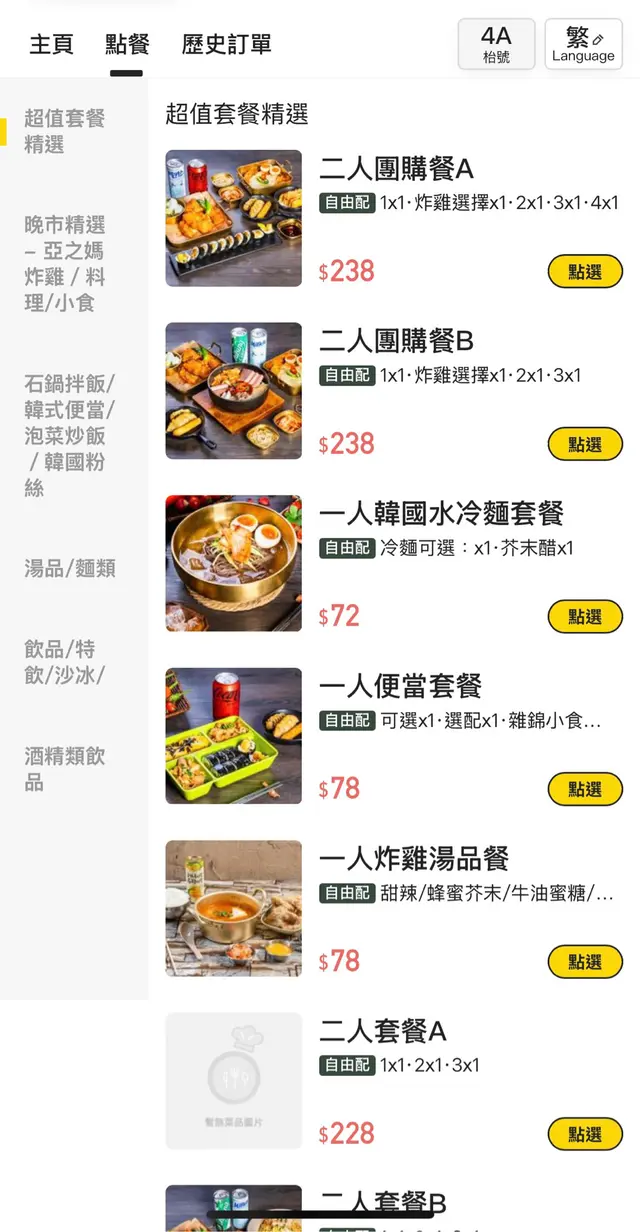Open the 歷史訂單 tab

[x=226, y=44]
